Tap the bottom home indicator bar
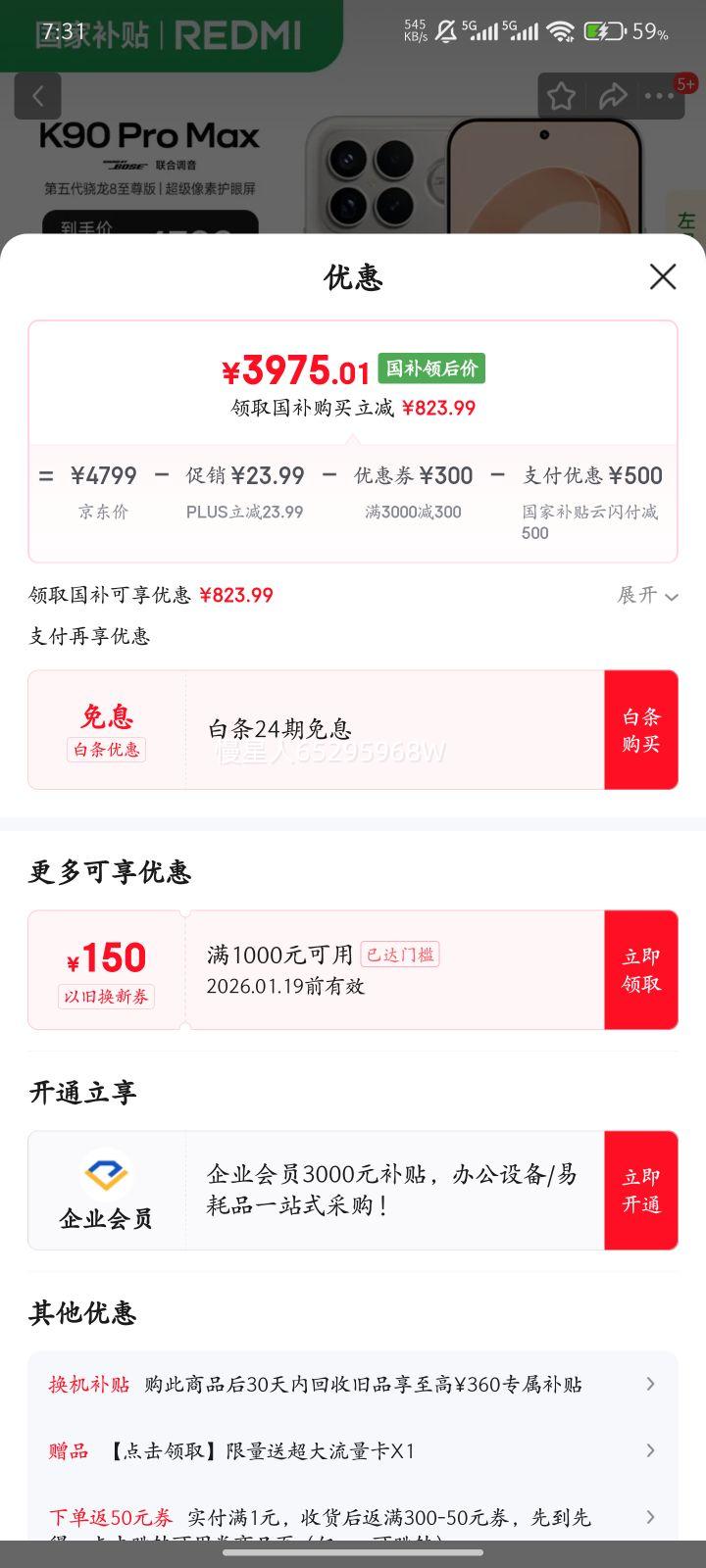Viewport: 706px width, 1568px height. click(353, 1552)
